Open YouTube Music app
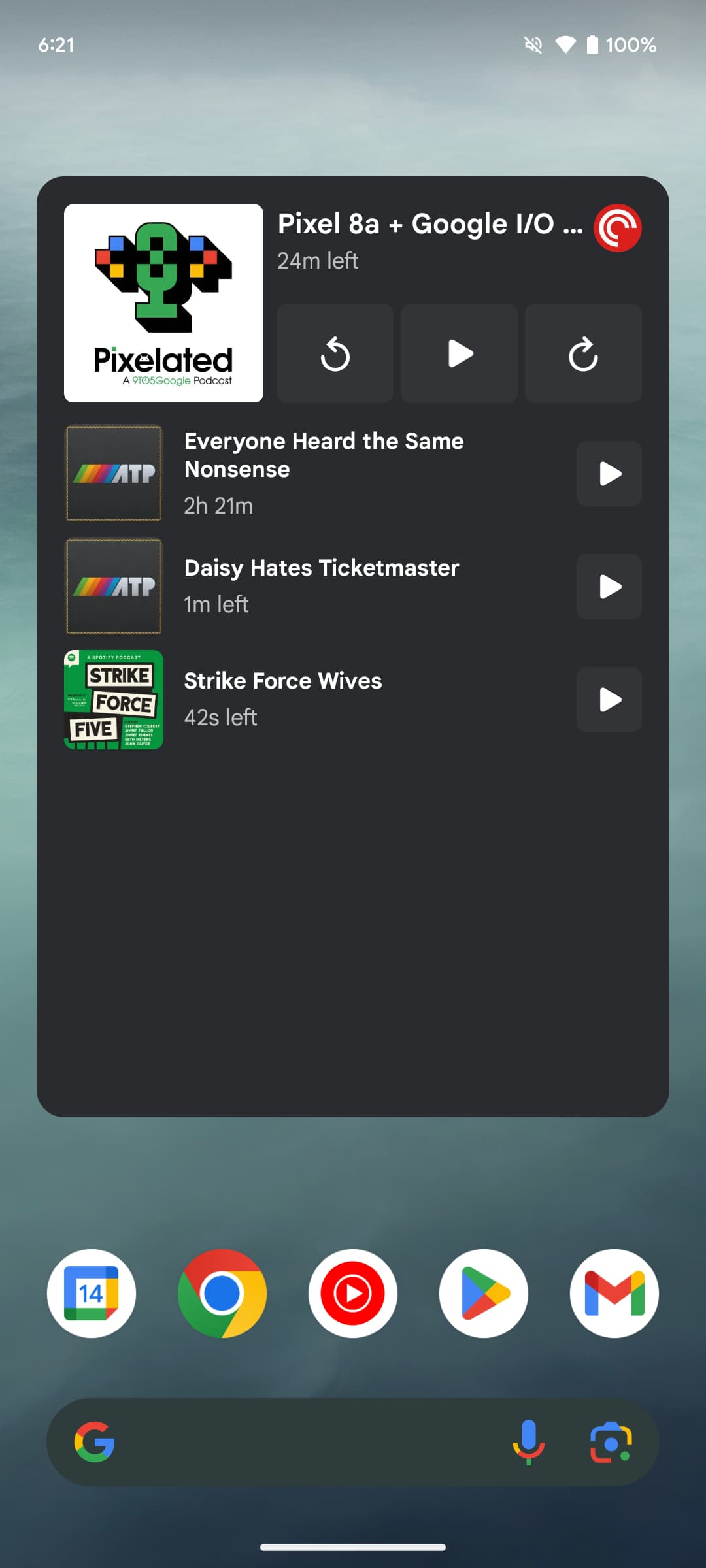The image size is (706, 1568). pyautogui.click(x=353, y=1294)
